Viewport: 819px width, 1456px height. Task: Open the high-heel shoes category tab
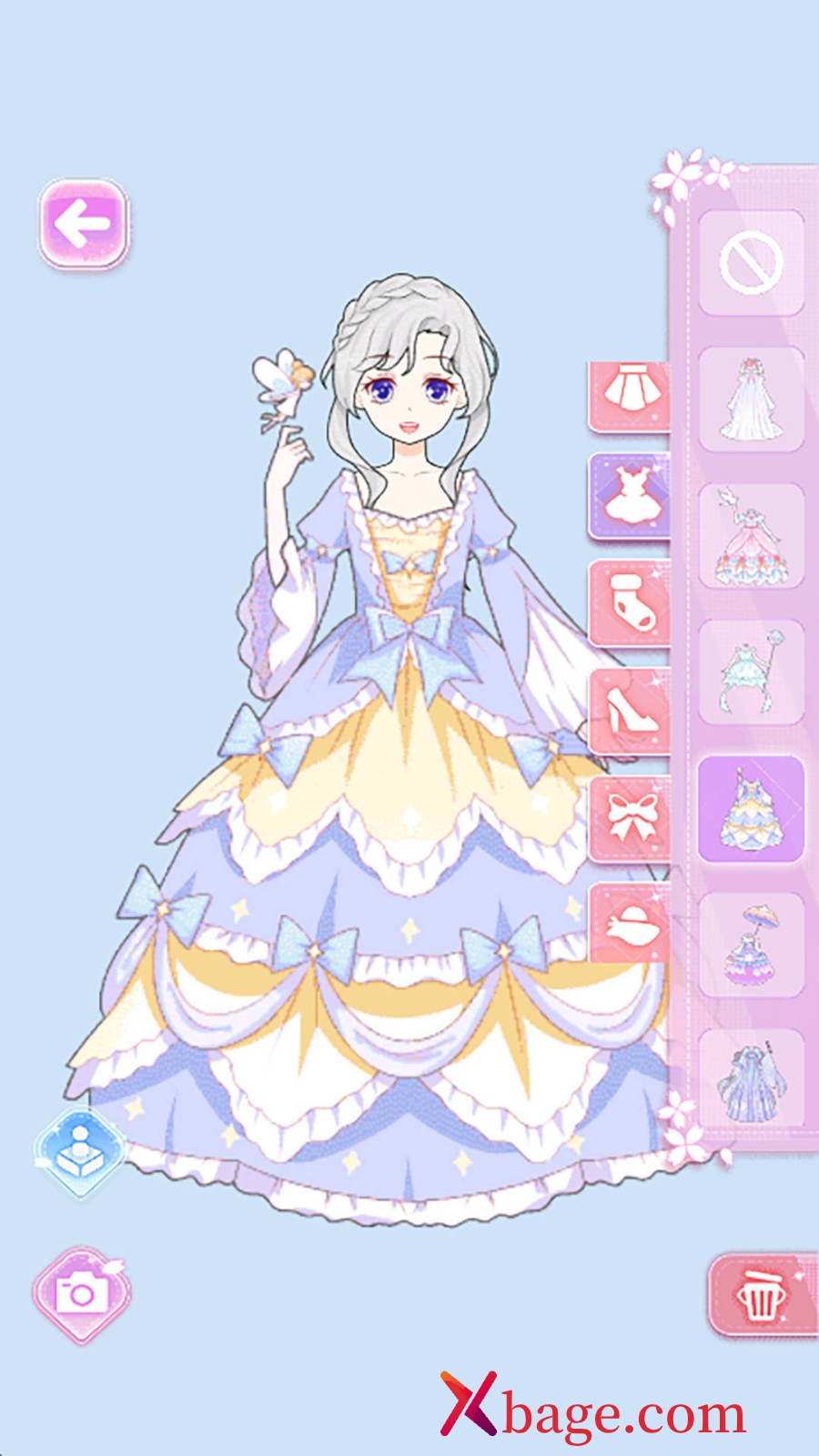tap(628, 711)
